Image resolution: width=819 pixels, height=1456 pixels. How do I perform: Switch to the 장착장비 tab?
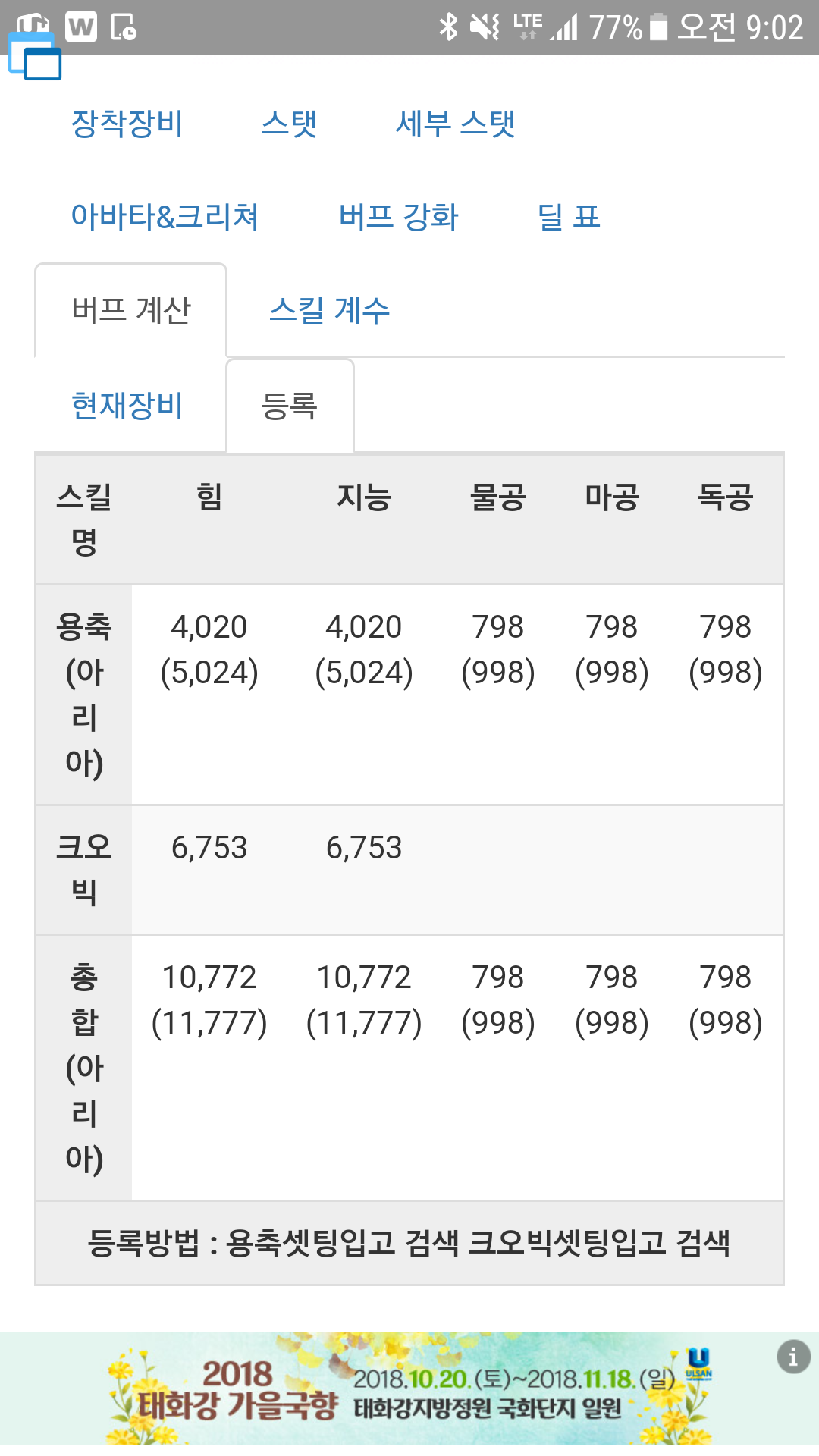coord(127,124)
